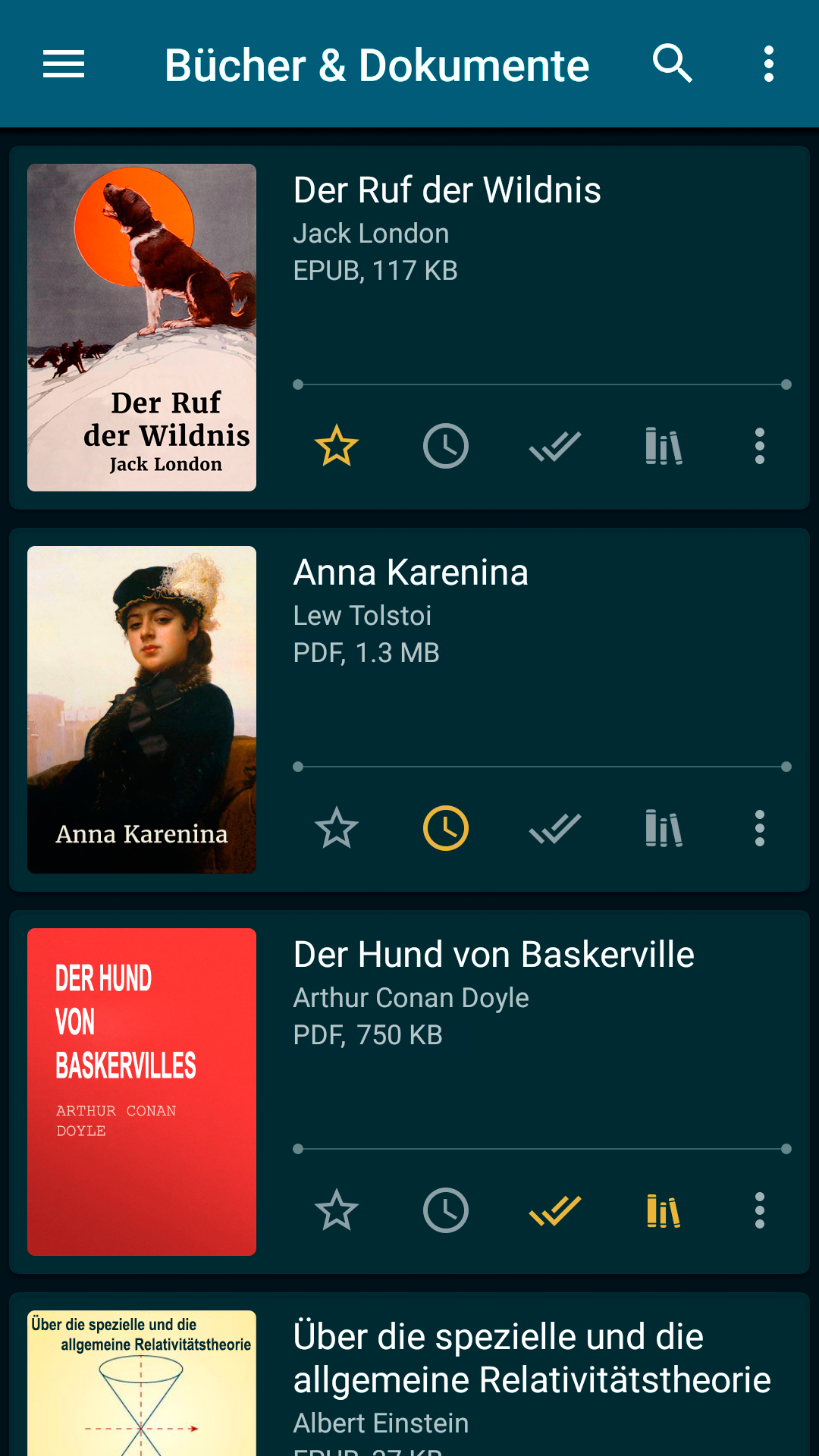
Task: Disable To-Read status for Anna Karenina
Action: tap(446, 828)
